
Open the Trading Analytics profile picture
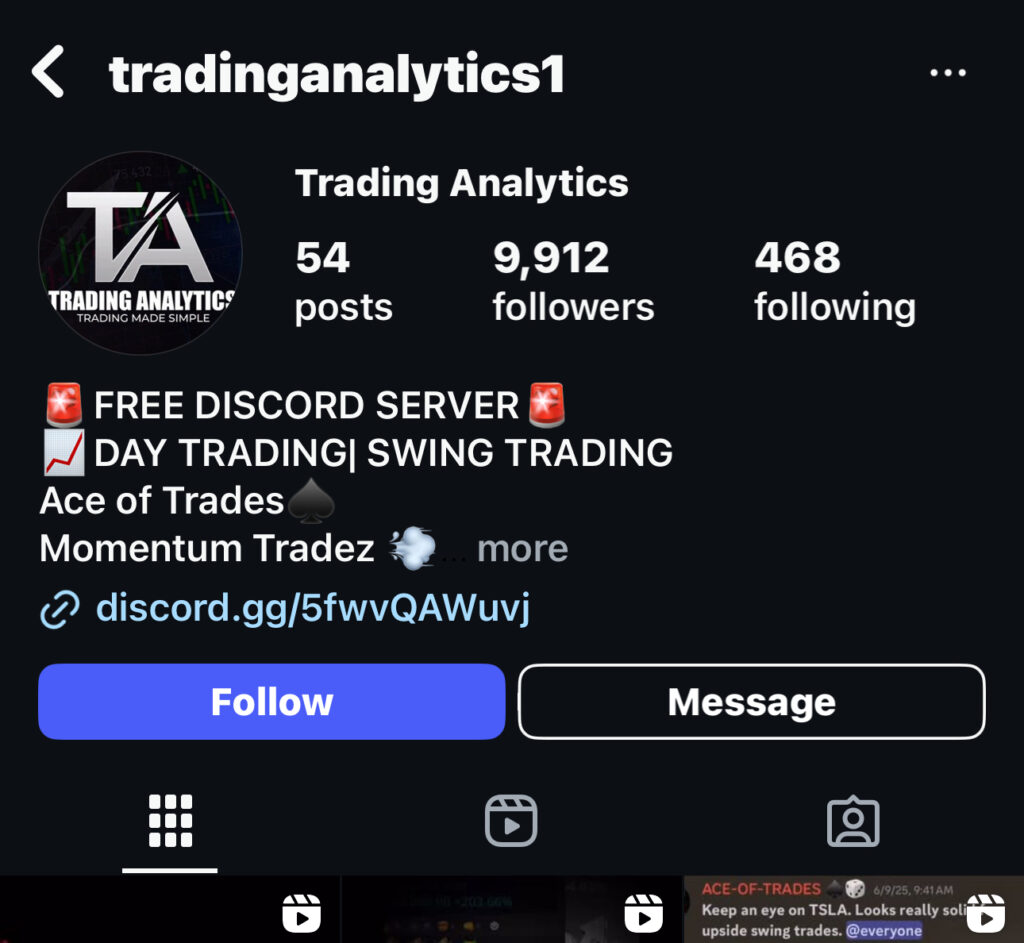click(x=139, y=254)
